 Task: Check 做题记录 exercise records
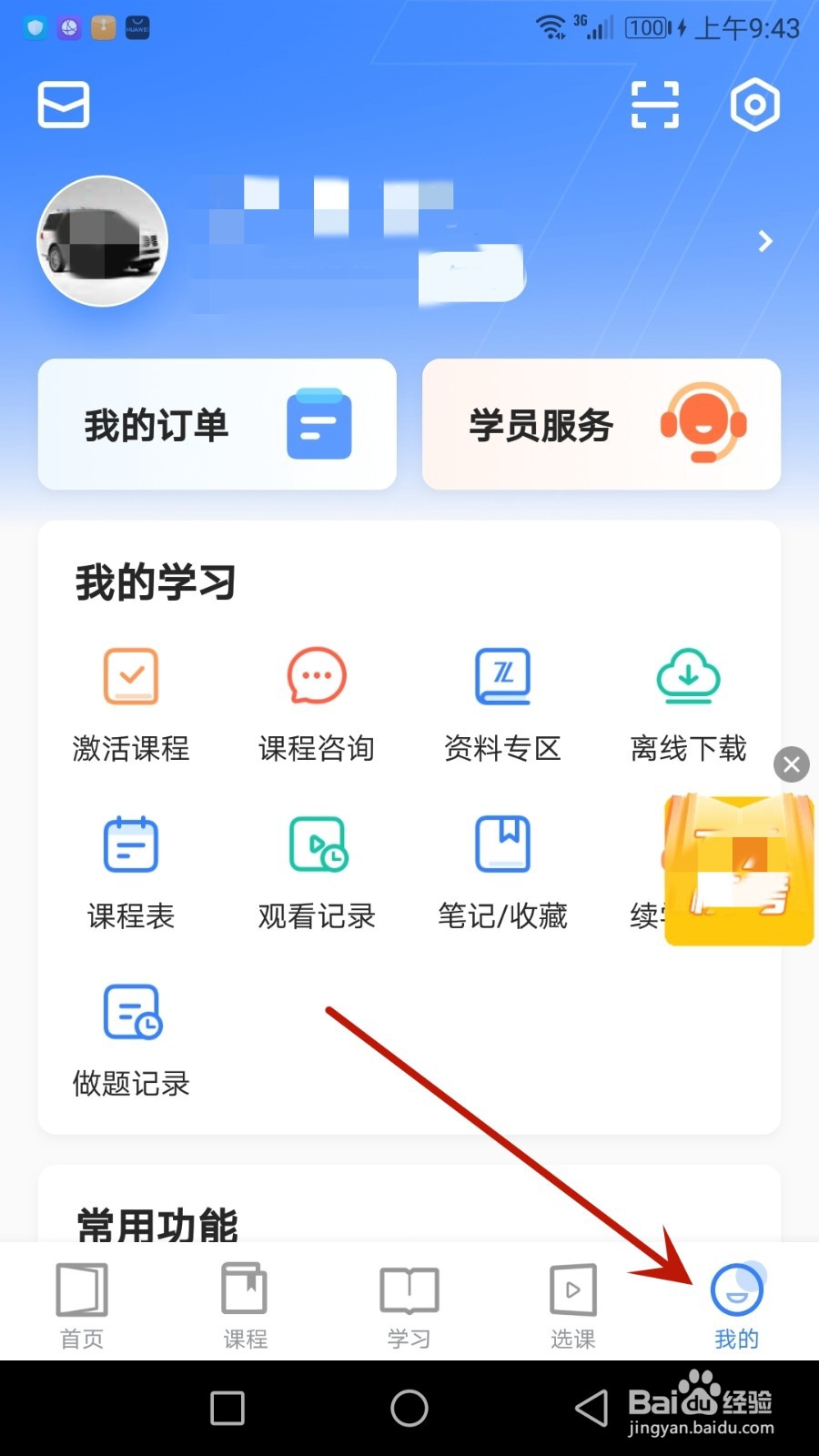click(x=130, y=1037)
